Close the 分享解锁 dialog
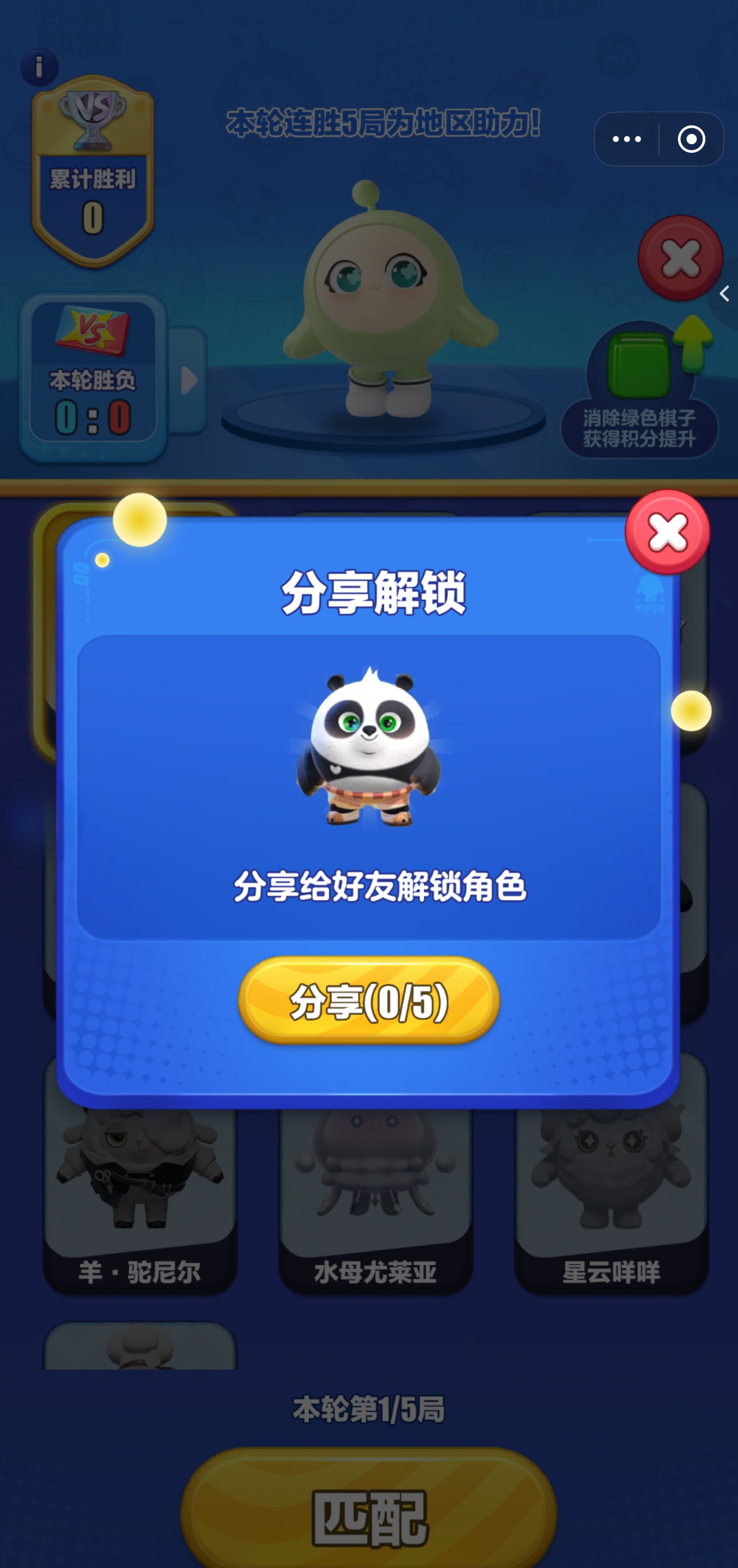Viewport: 738px width, 1568px height. coord(668,532)
